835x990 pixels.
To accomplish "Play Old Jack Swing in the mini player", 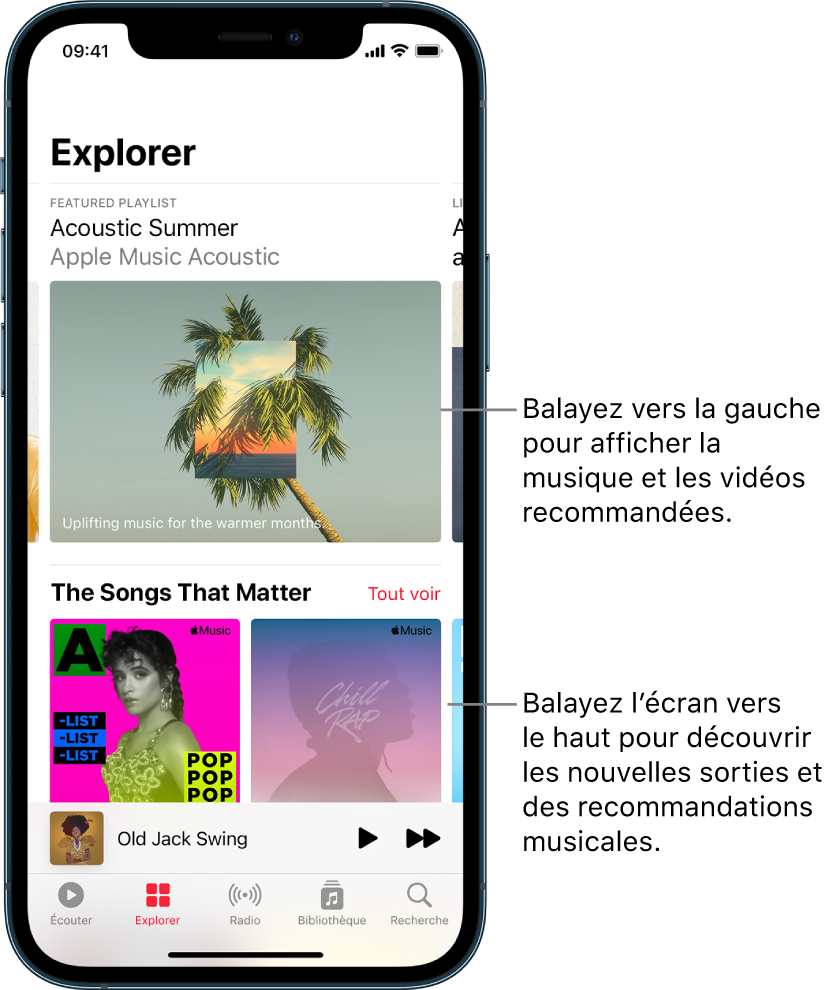I will [x=368, y=838].
